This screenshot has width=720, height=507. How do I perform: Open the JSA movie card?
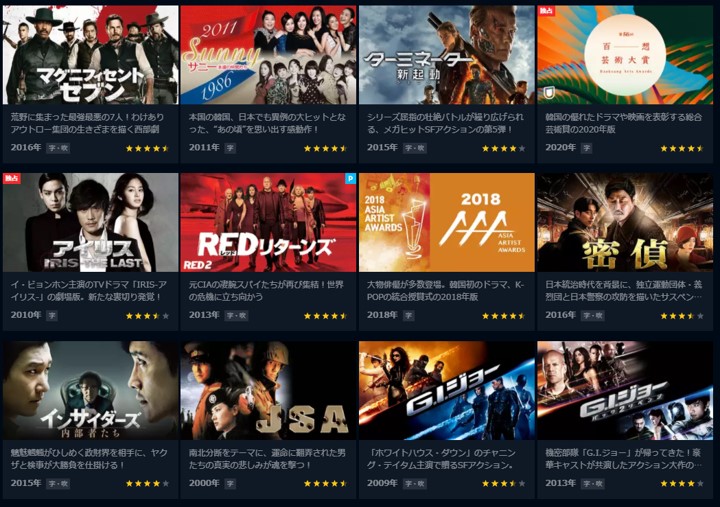pyautogui.click(x=268, y=390)
